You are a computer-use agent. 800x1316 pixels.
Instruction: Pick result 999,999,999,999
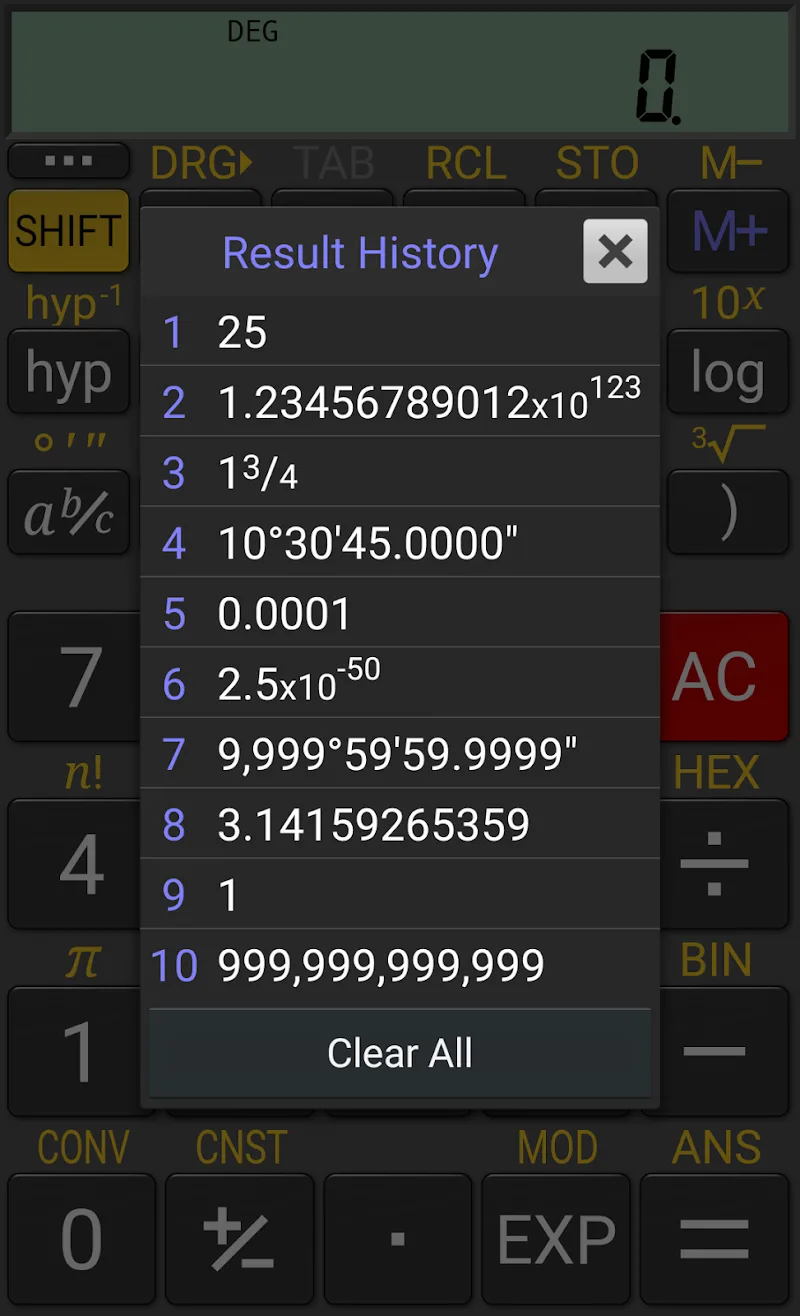tap(400, 965)
